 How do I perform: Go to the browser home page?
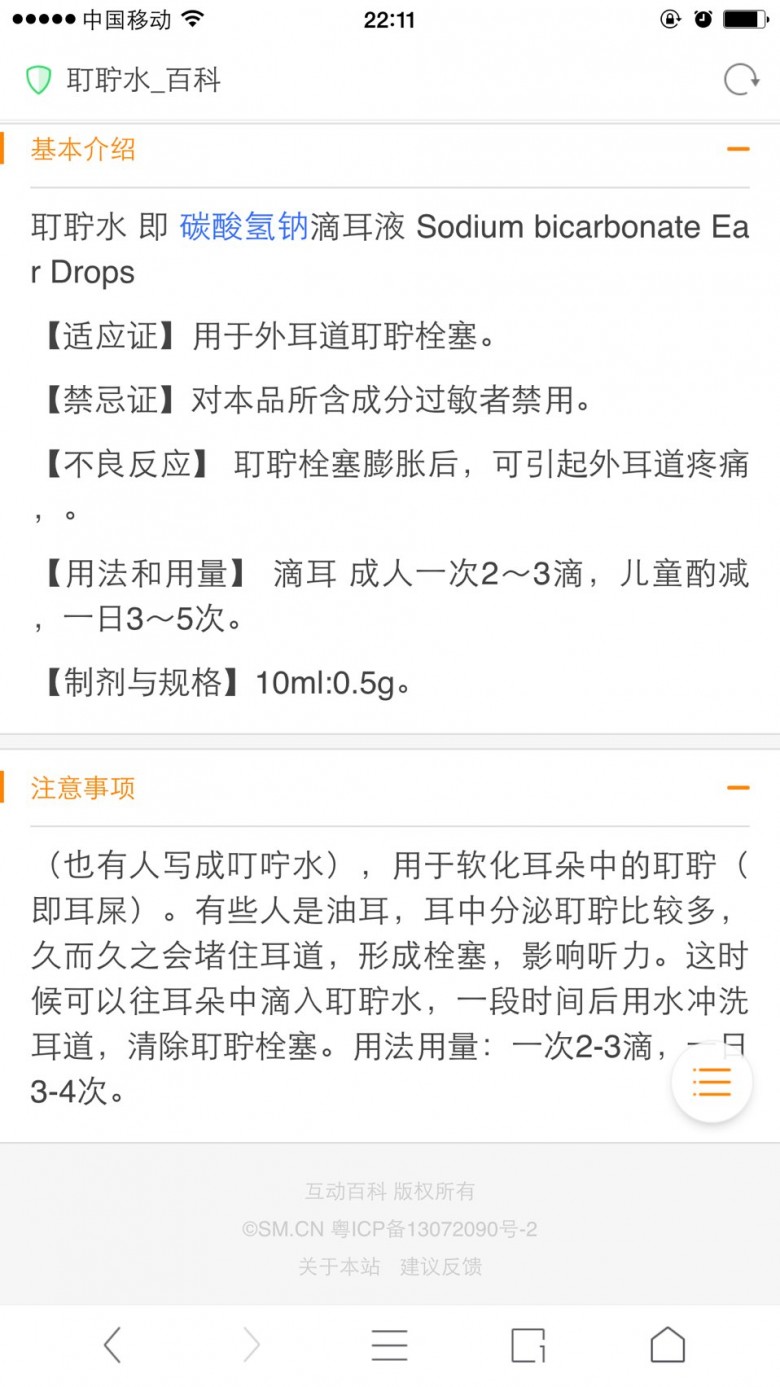point(667,1345)
